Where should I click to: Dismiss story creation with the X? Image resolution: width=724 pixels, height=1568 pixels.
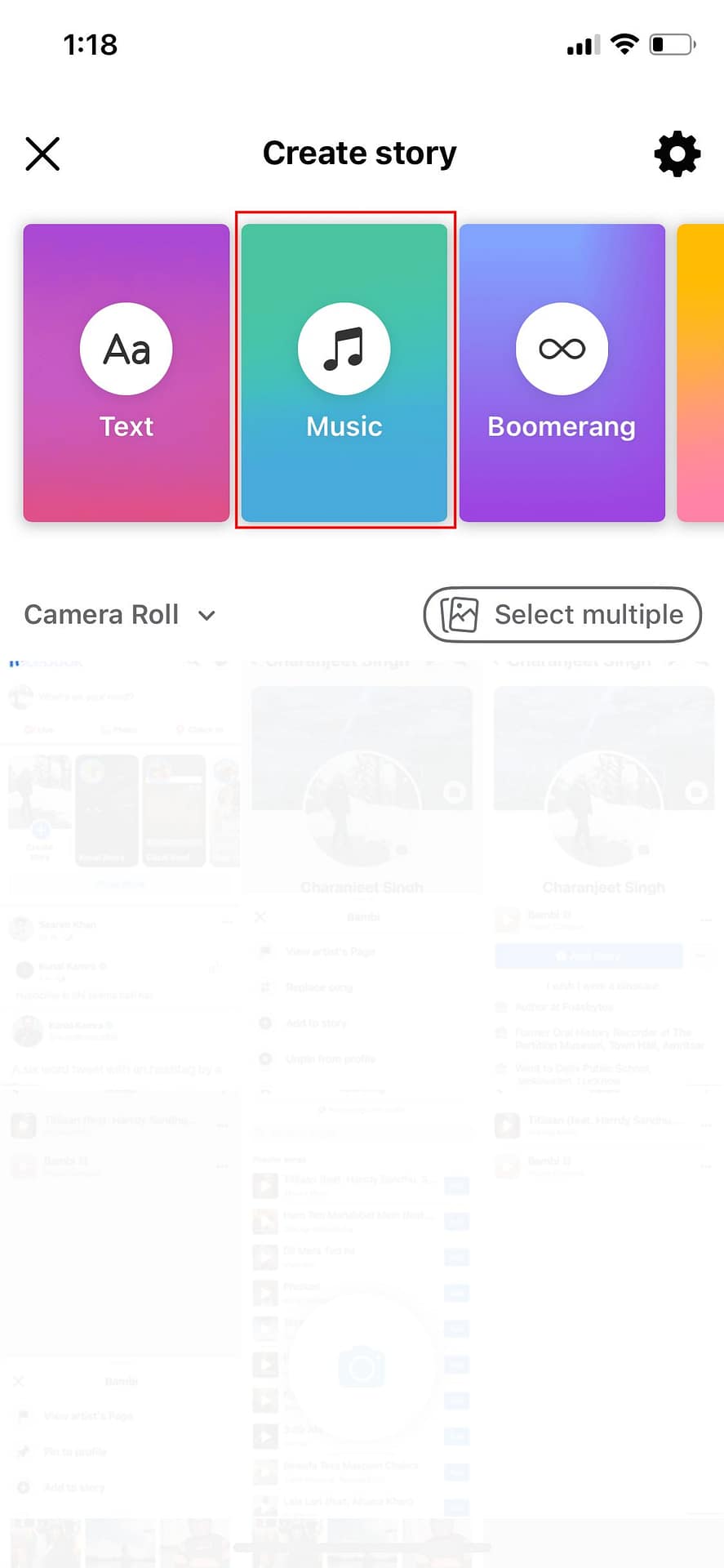pyautogui.click(x=42, y=154)
